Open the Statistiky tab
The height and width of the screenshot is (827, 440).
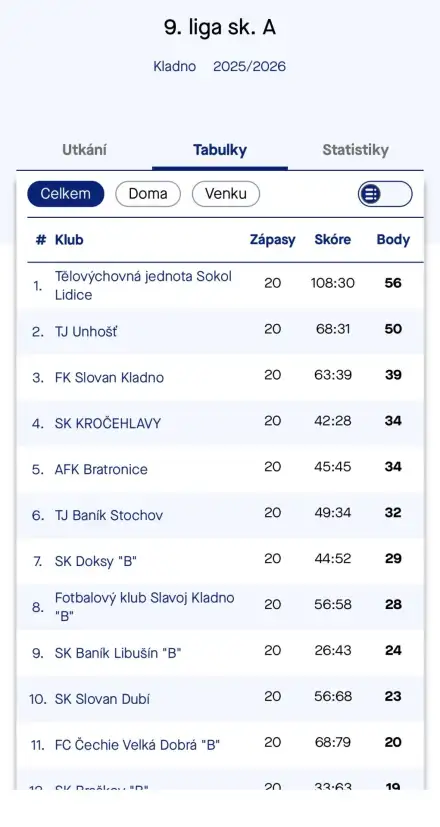356,150
